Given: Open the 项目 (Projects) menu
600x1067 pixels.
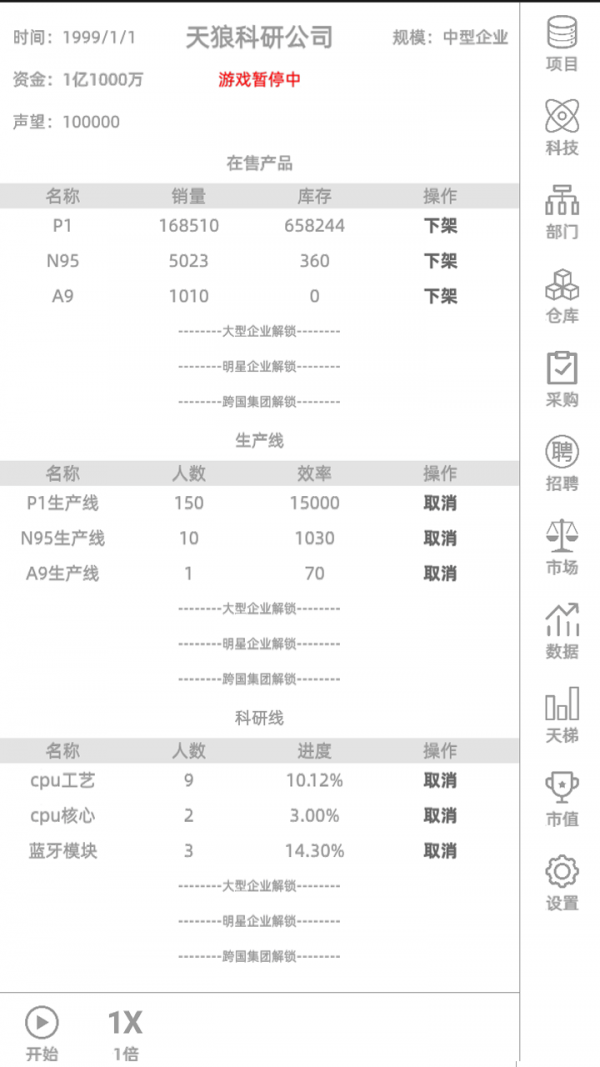Looking at the screenshot, I should (562, 43).
